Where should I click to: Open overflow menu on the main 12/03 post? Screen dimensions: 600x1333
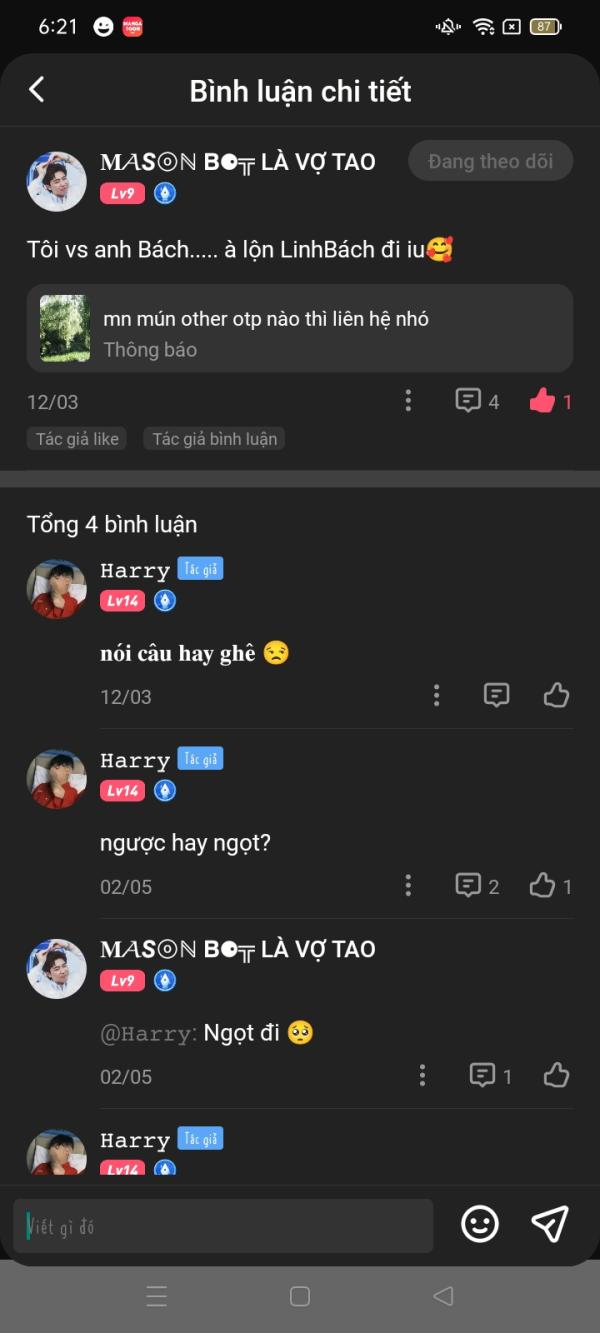(408, 401)
